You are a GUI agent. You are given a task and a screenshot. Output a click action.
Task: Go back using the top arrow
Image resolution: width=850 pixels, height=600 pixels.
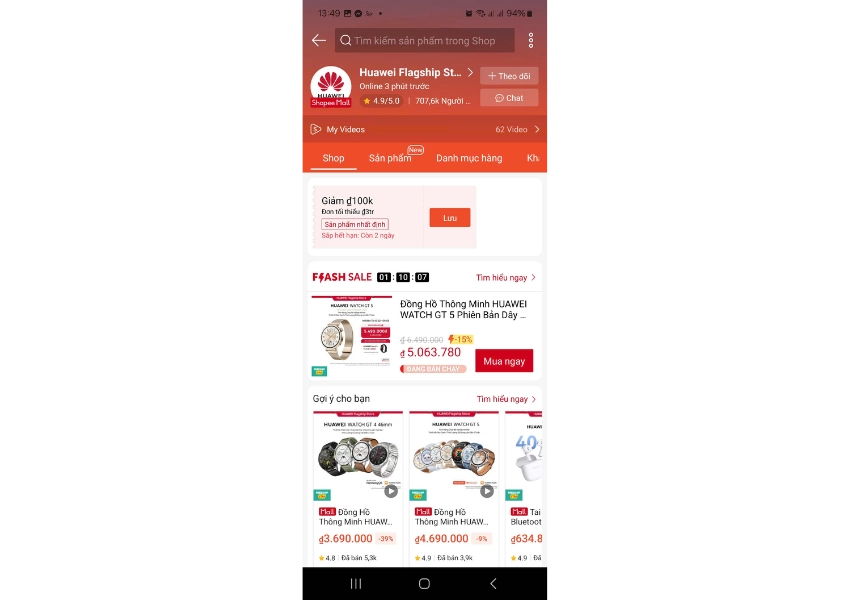318,40
